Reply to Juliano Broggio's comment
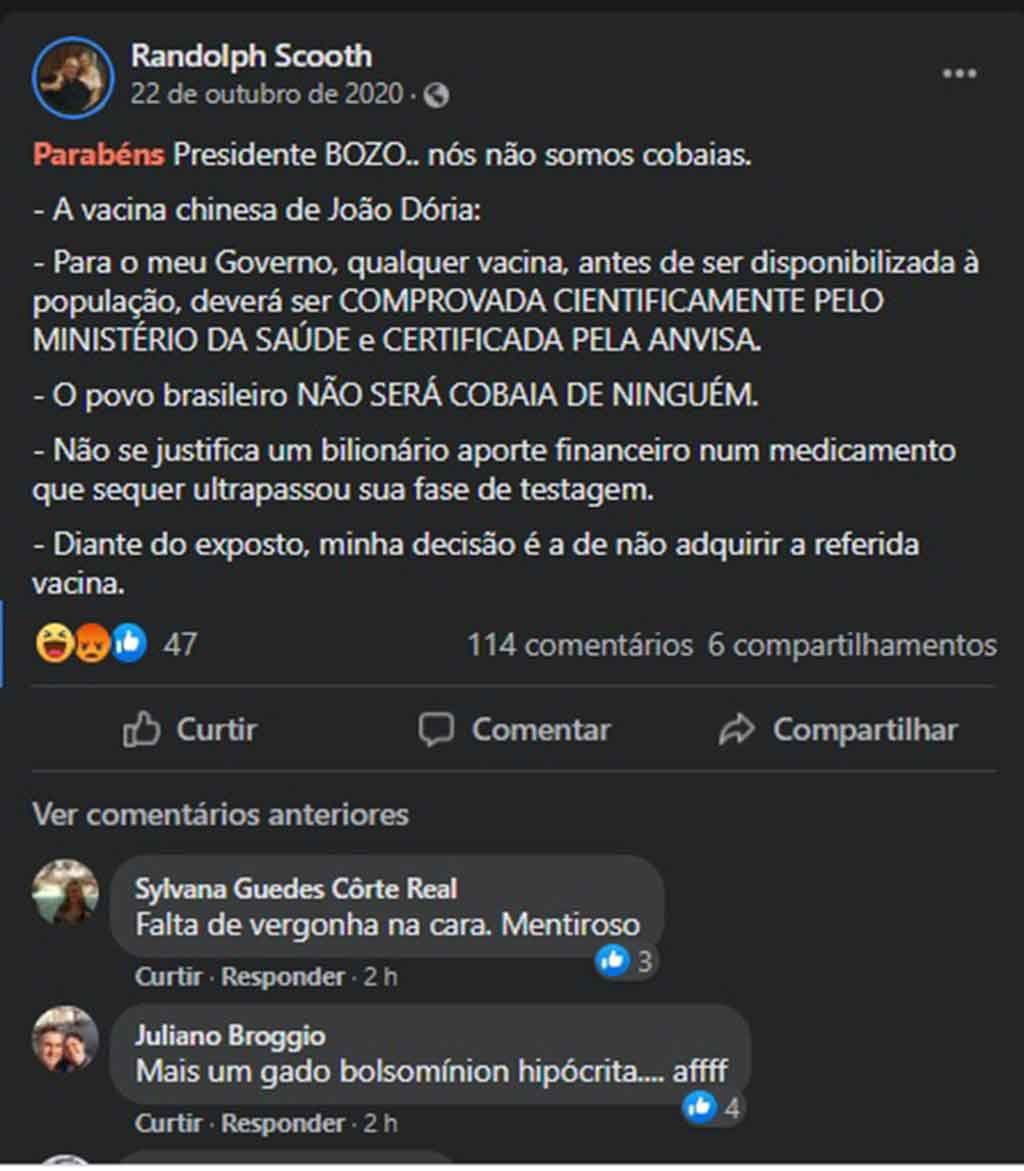Screen dimensions: 1024x1171 click(282, 1123)
